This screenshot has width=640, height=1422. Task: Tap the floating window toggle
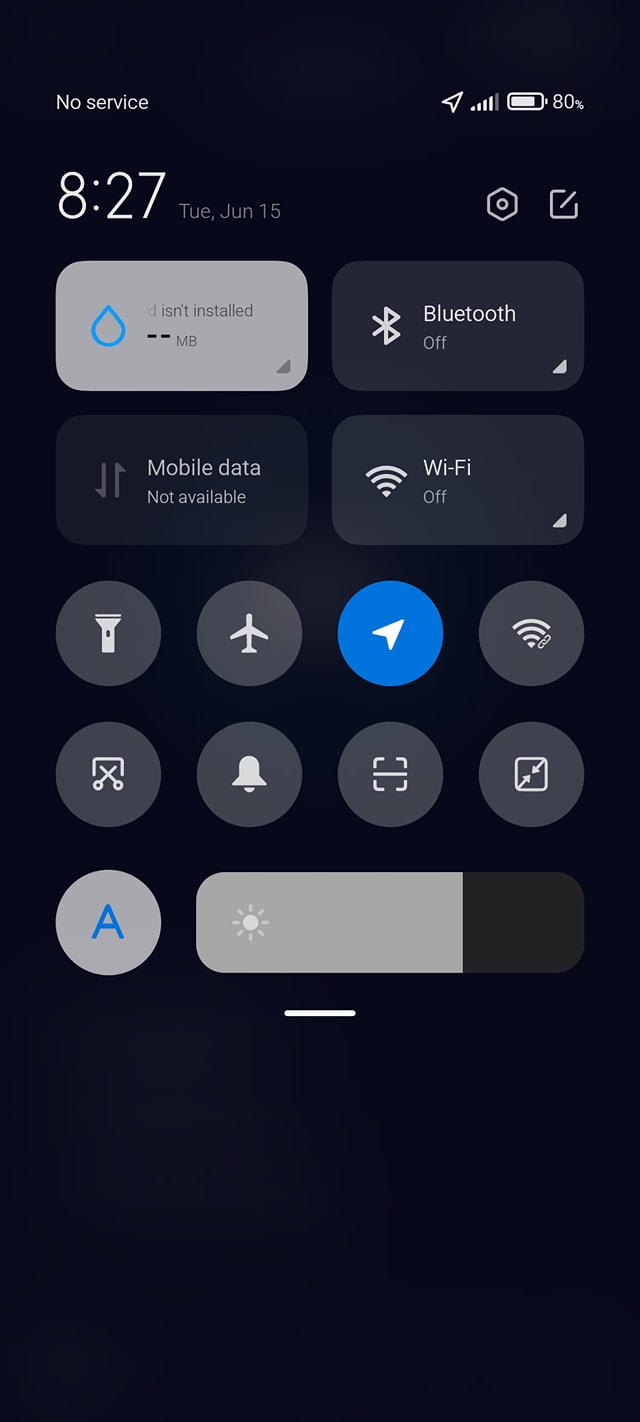point(531,774)
